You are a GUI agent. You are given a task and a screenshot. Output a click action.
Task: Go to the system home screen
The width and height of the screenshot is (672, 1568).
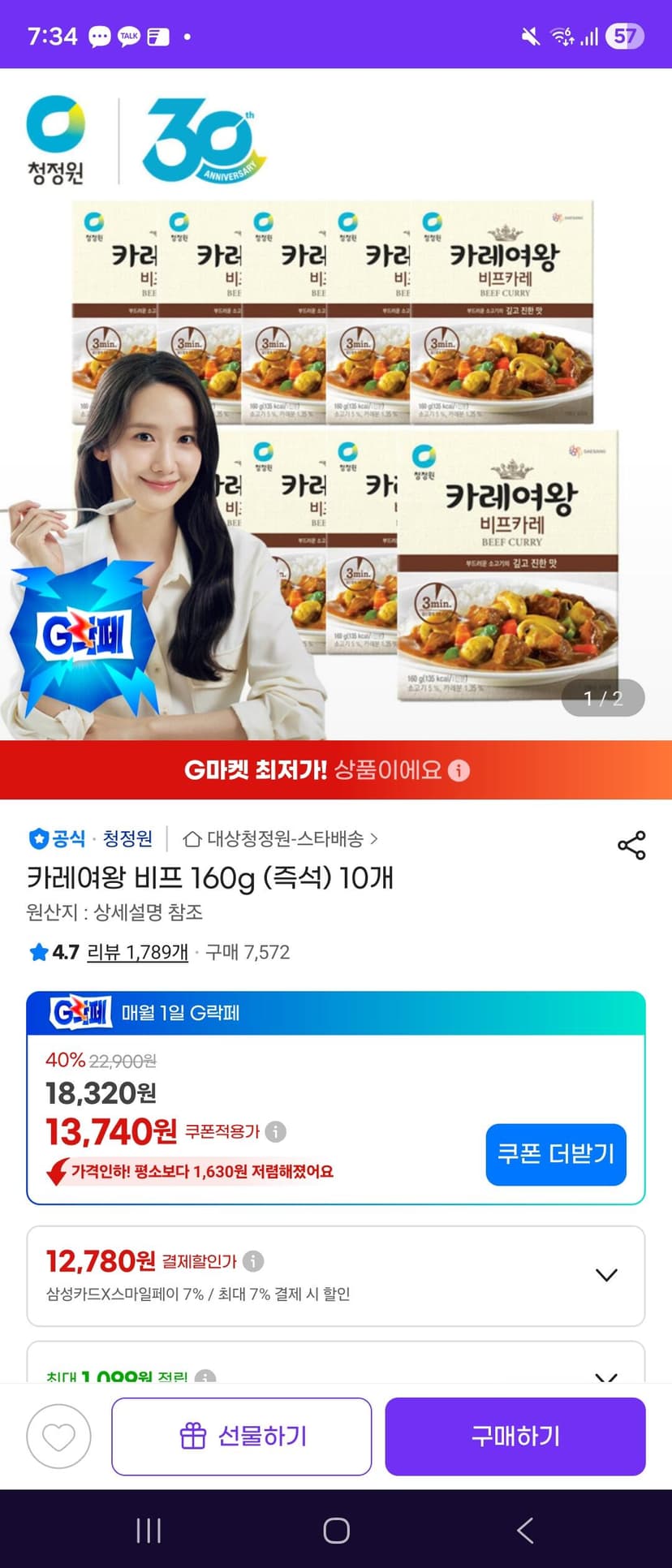click(x=336, y=1531)
